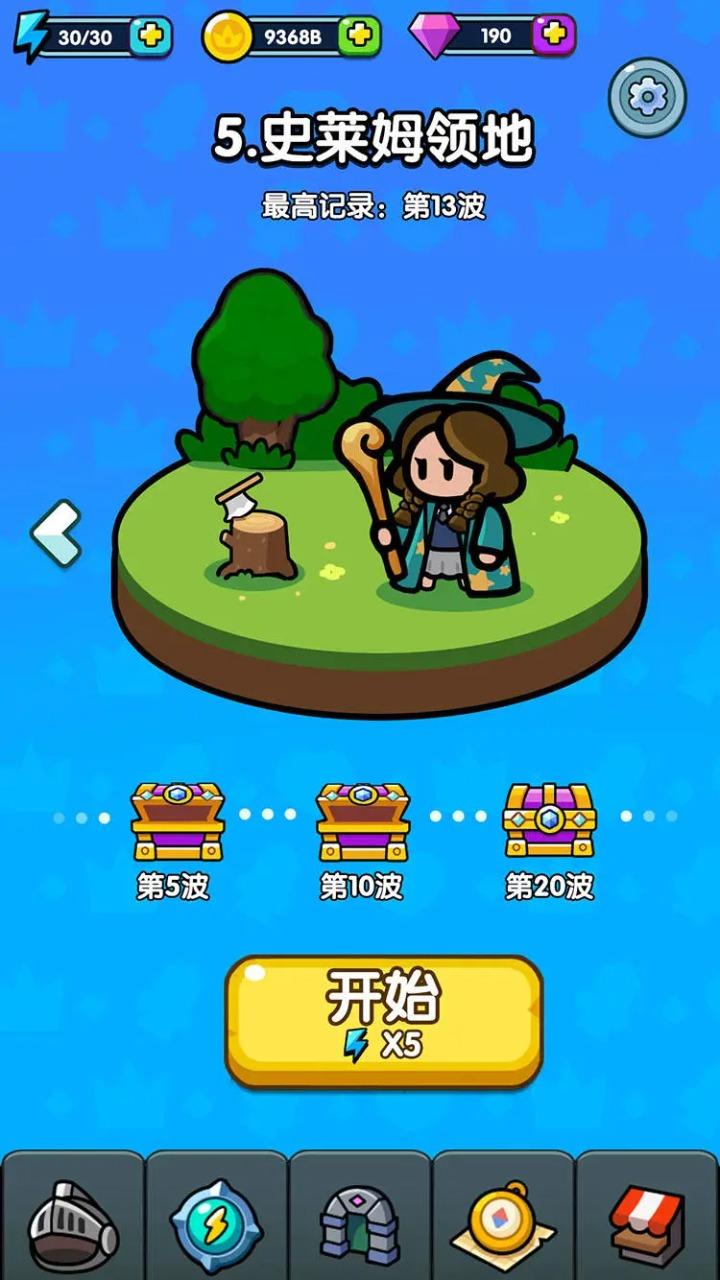Start the stage with the 开始 button

click(x=384, y=1020)
